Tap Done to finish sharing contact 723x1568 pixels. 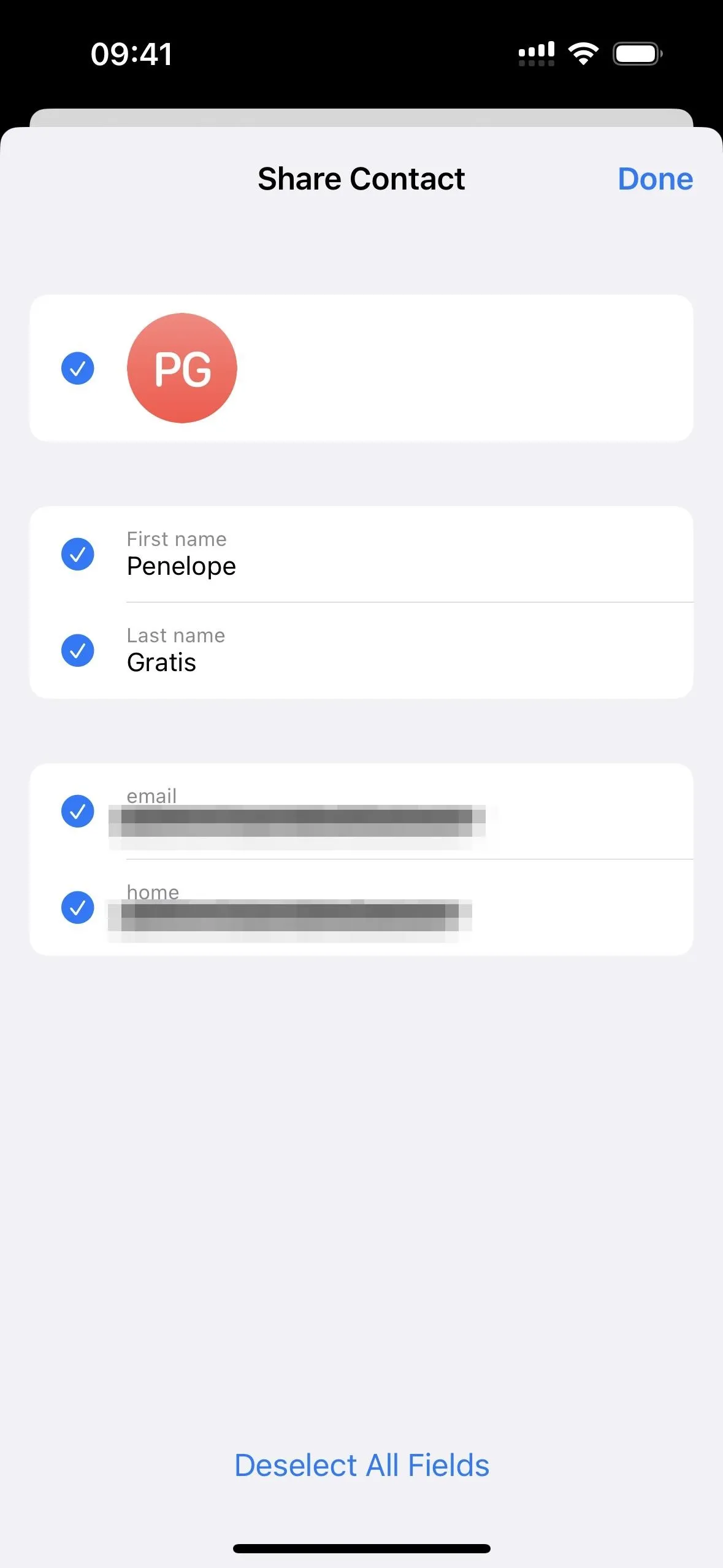pyautogui.click(x=655, y=179)
